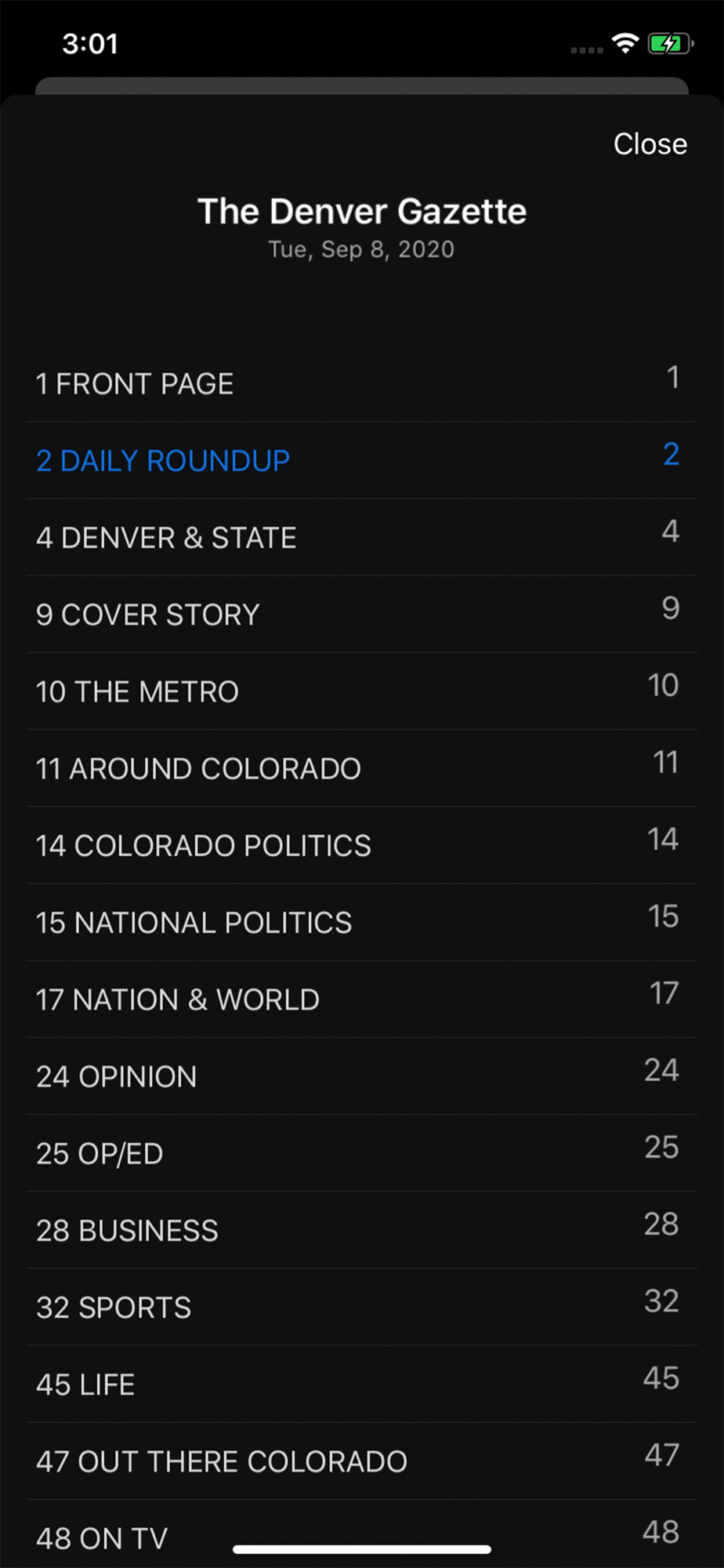Open the 24 Opinion section
Screen dimensions: 724x1568
[x=362, y=1076]
